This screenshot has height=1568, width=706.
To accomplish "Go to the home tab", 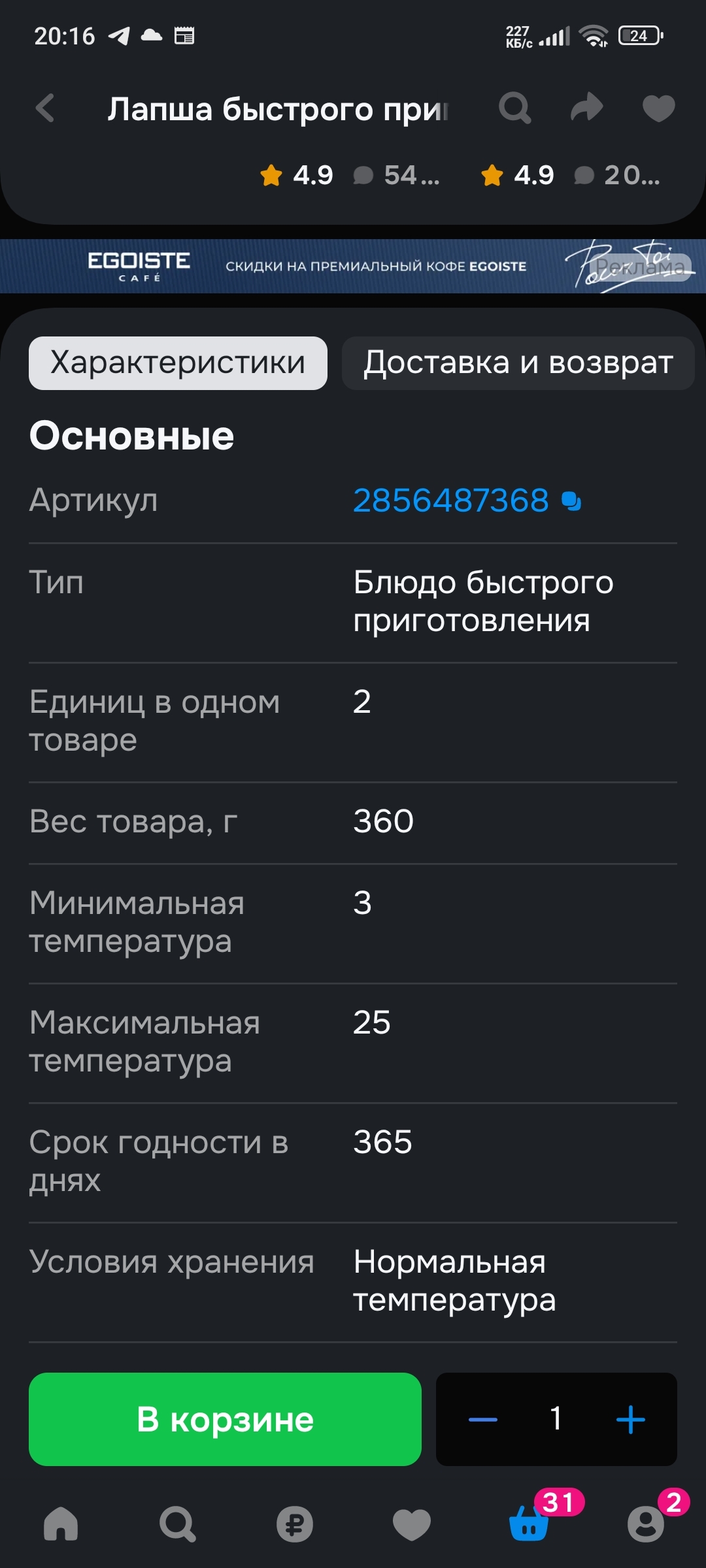I will pyautogui.click(x=61, y=1525).
